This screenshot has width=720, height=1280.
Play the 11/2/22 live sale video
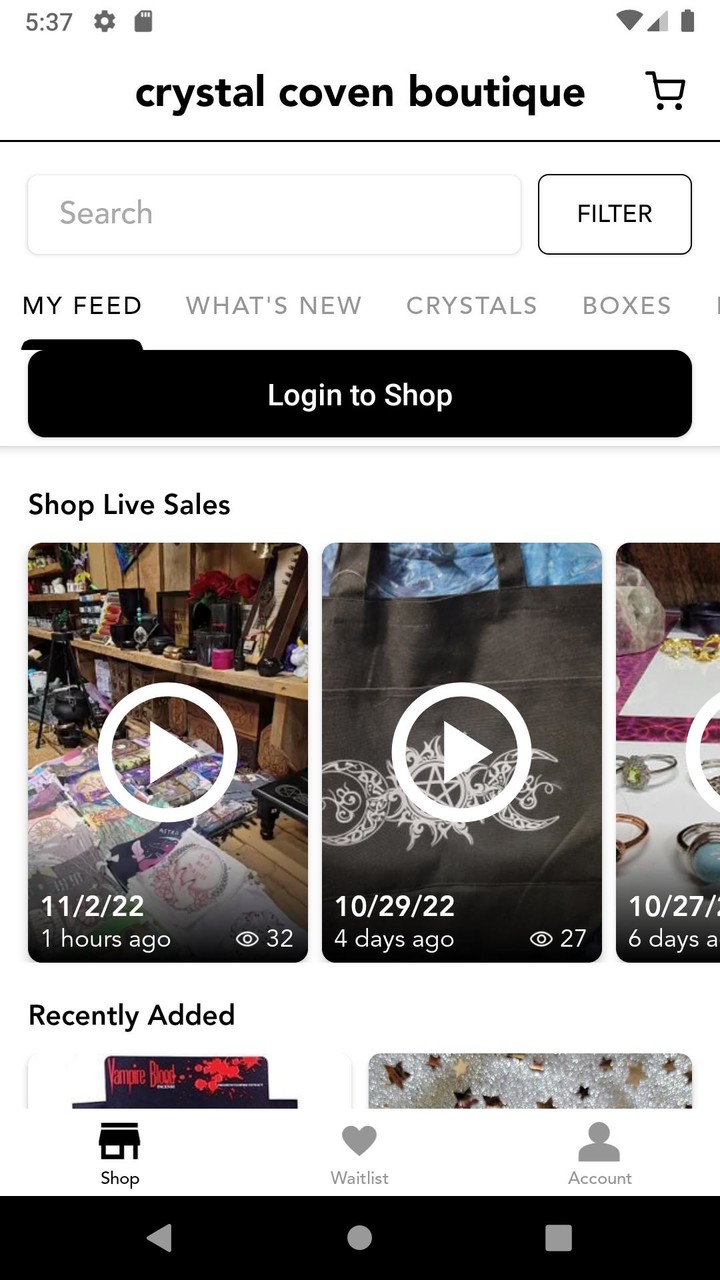[x=168, y=752]
